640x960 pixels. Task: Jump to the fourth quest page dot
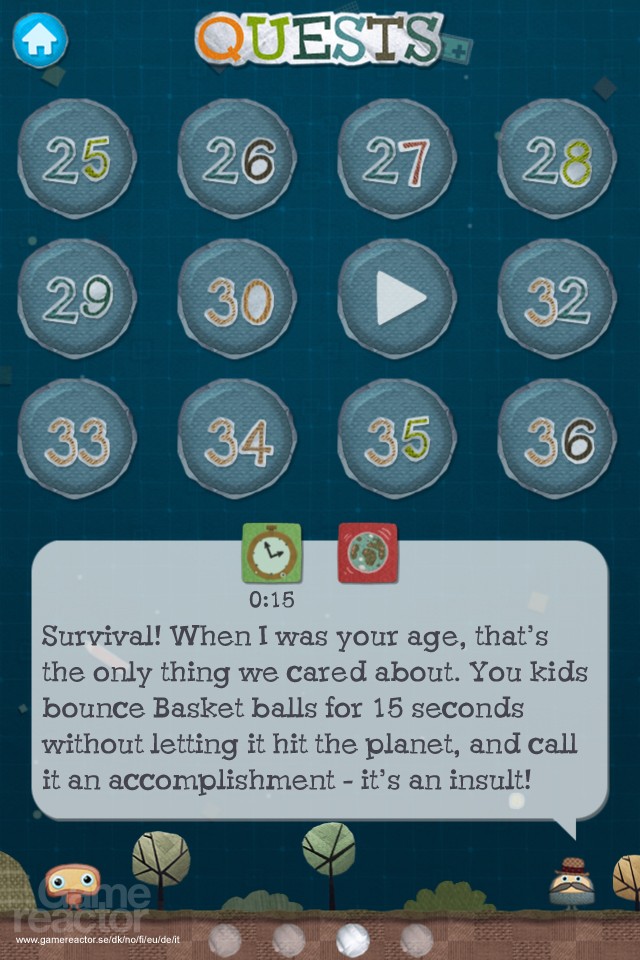point(416,939)
